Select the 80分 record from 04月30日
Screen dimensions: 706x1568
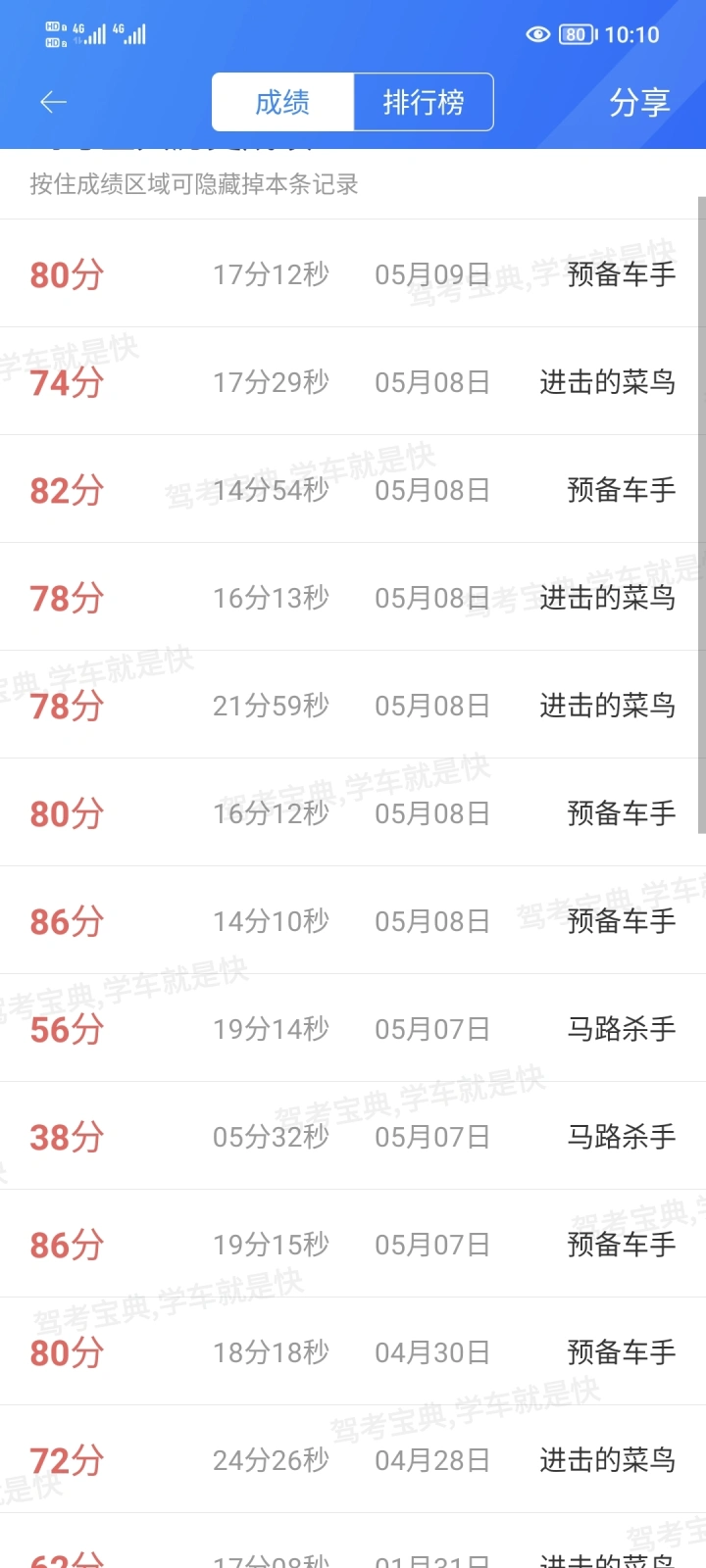click(353, 1351)
